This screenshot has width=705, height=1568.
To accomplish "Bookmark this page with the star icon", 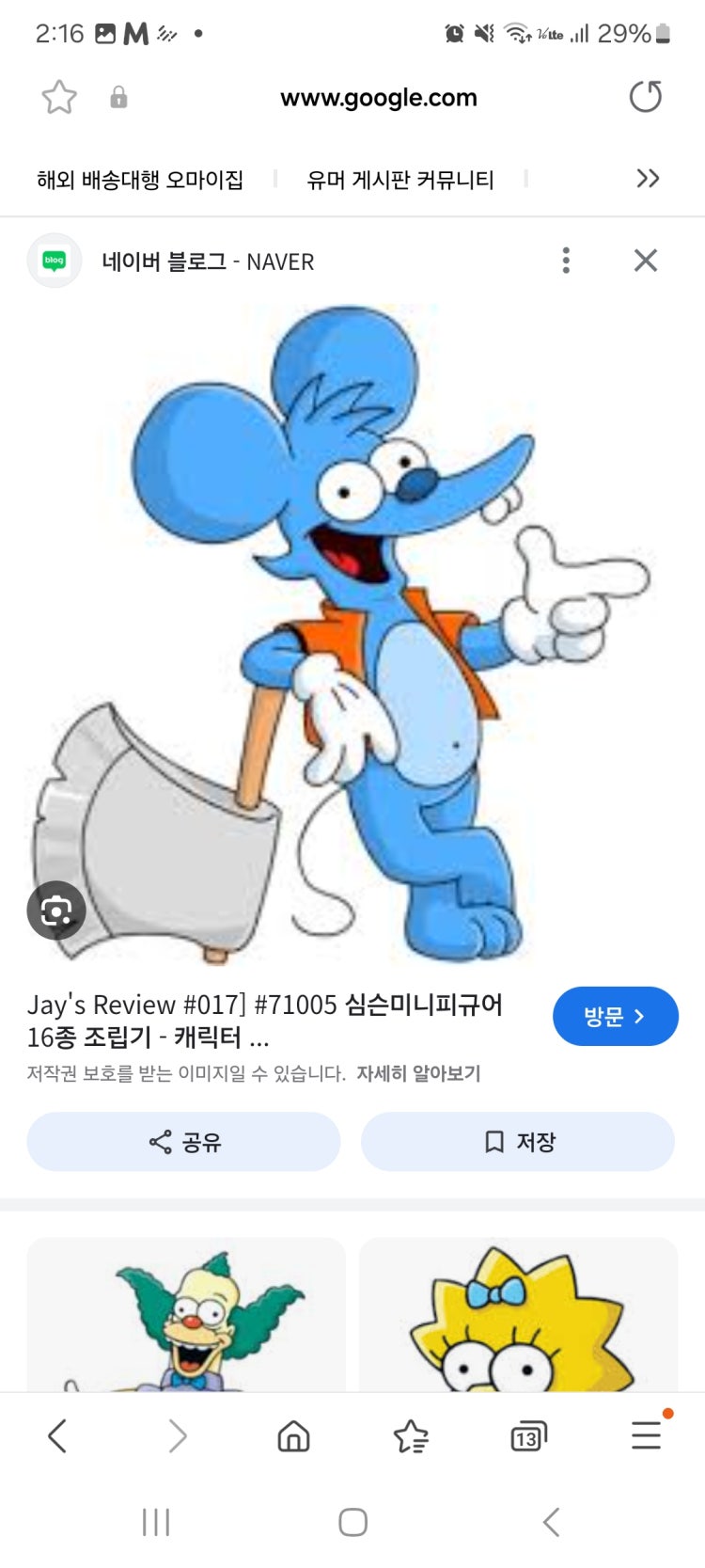I will [x=58, y=97].
